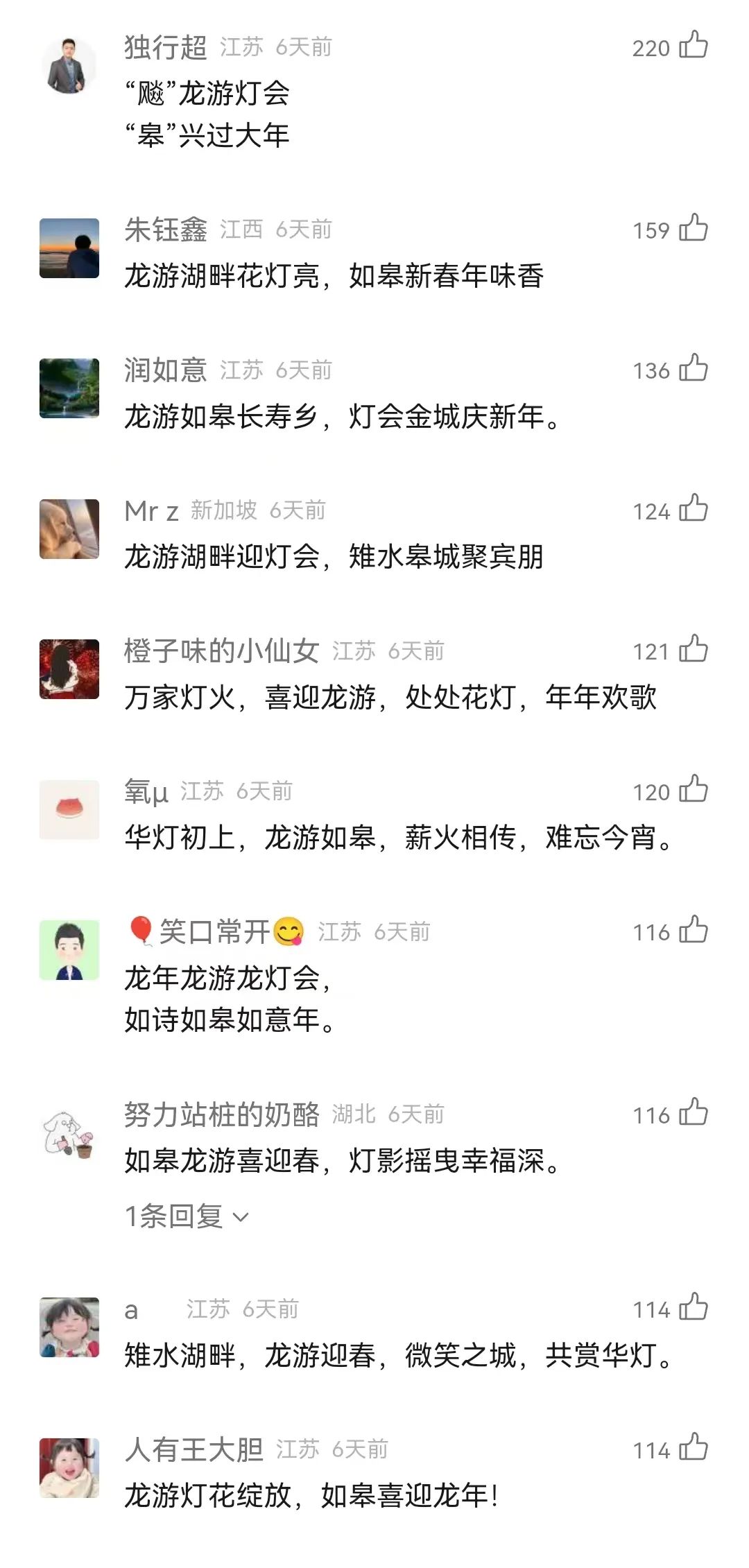Open 人有王大胆's profile avatar
This screenshot has width=749, height=1568.
69,1468
